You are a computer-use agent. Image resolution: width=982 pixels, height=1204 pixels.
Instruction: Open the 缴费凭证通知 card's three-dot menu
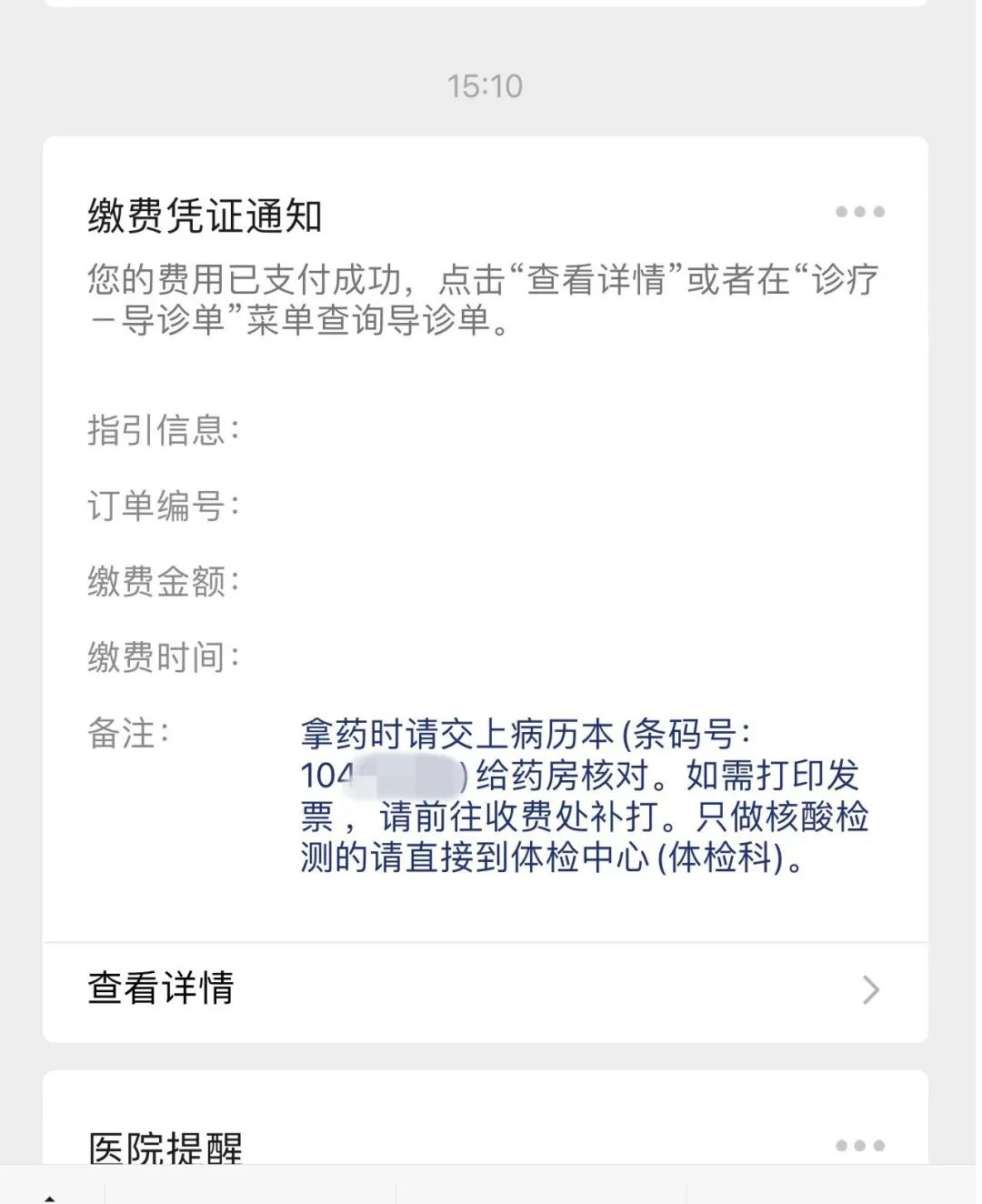pyautogui.click(x=859, y=212)
